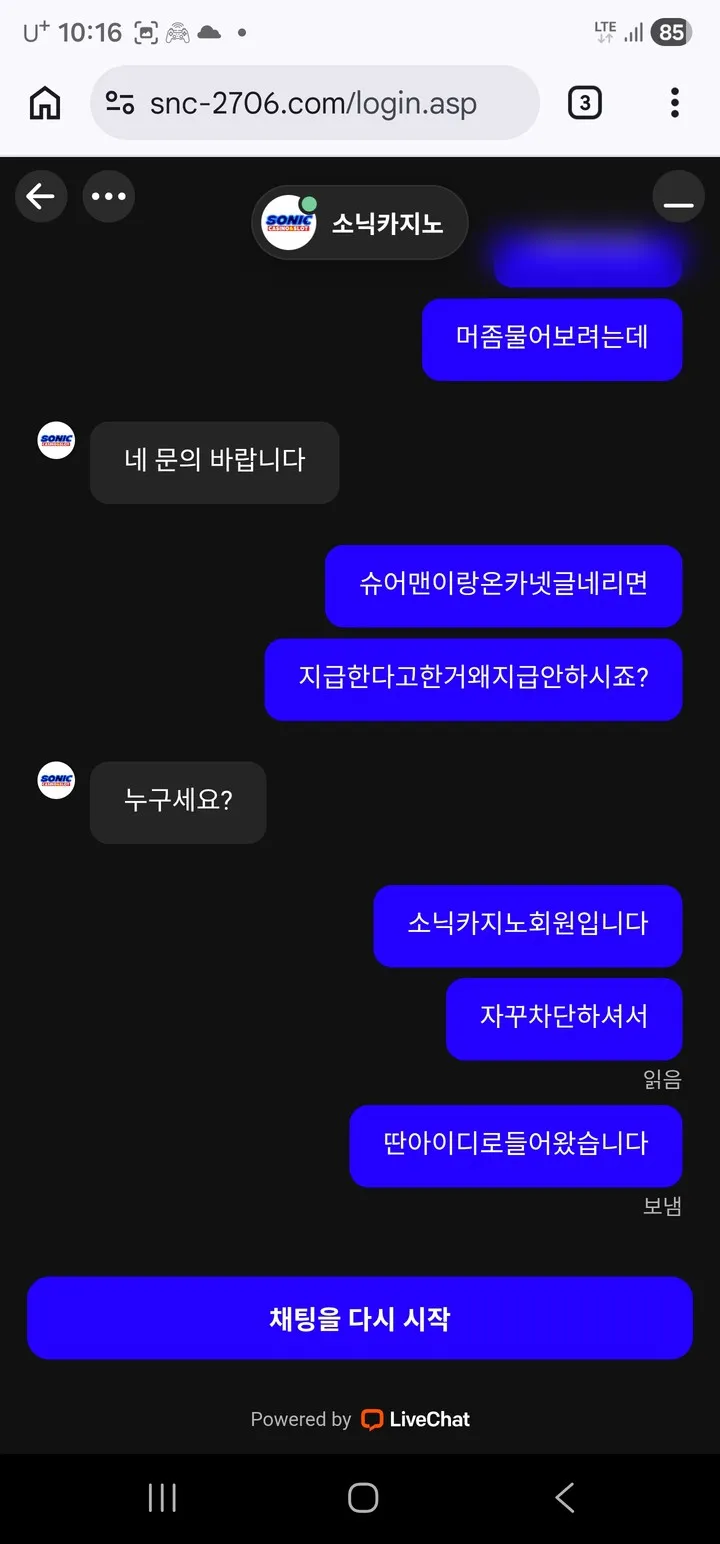Screen dimensions: 720x1544
Task: Open the recent apps view
Action: pos(162,1497)
